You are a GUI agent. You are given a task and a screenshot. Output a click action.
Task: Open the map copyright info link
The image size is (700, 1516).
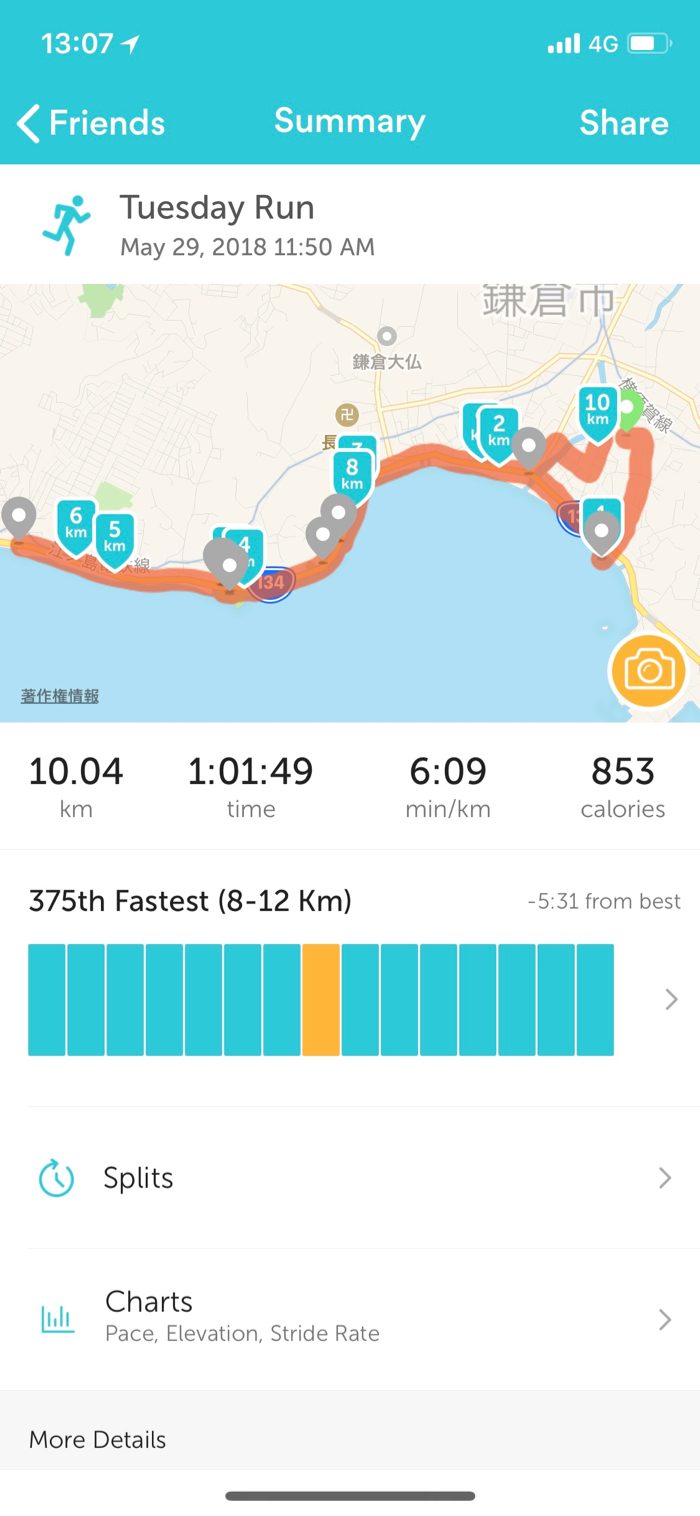(x=60, y=696)
